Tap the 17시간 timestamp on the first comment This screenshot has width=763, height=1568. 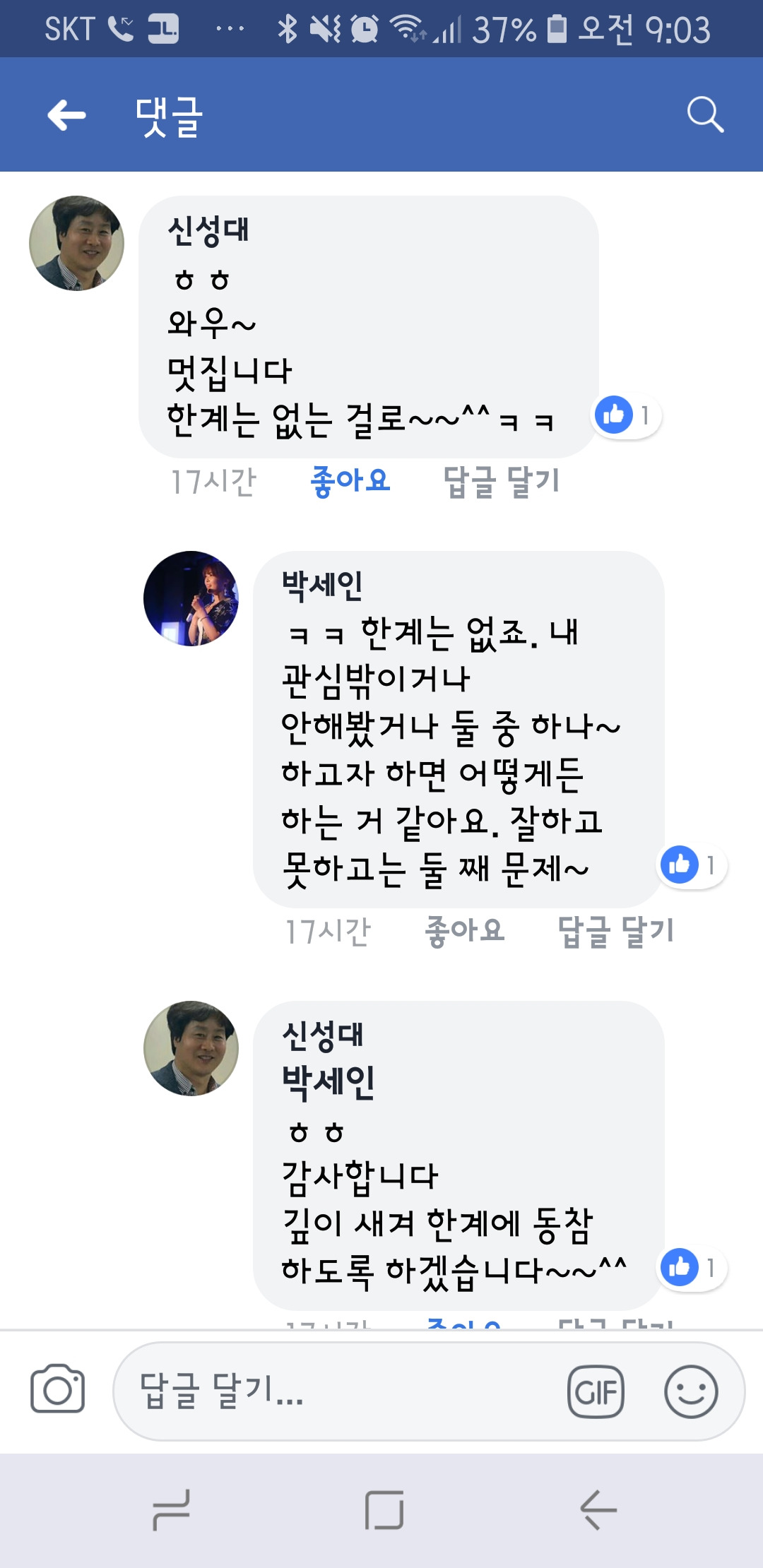(x=213, y=480)
